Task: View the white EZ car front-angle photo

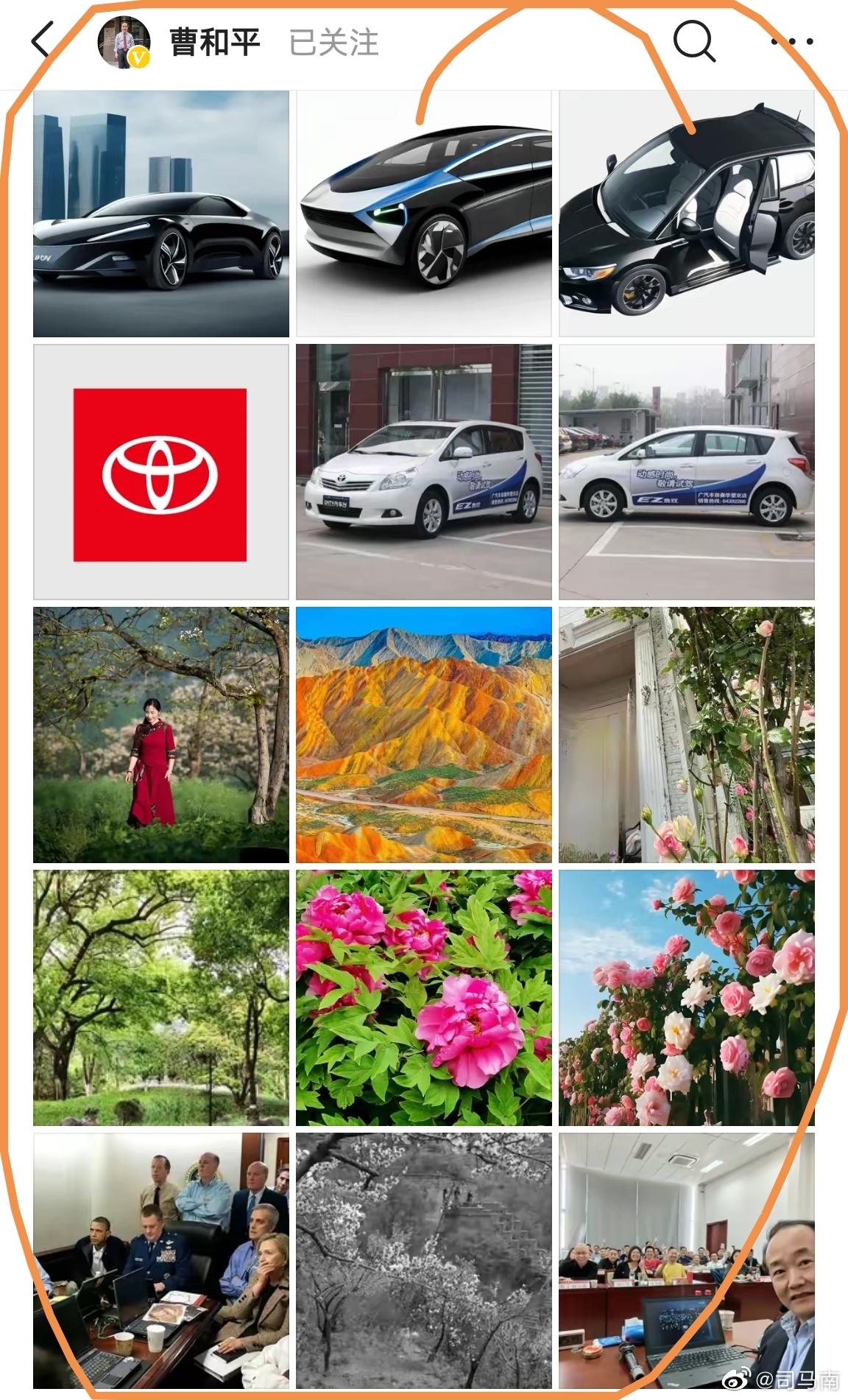Action: (424, 472)
